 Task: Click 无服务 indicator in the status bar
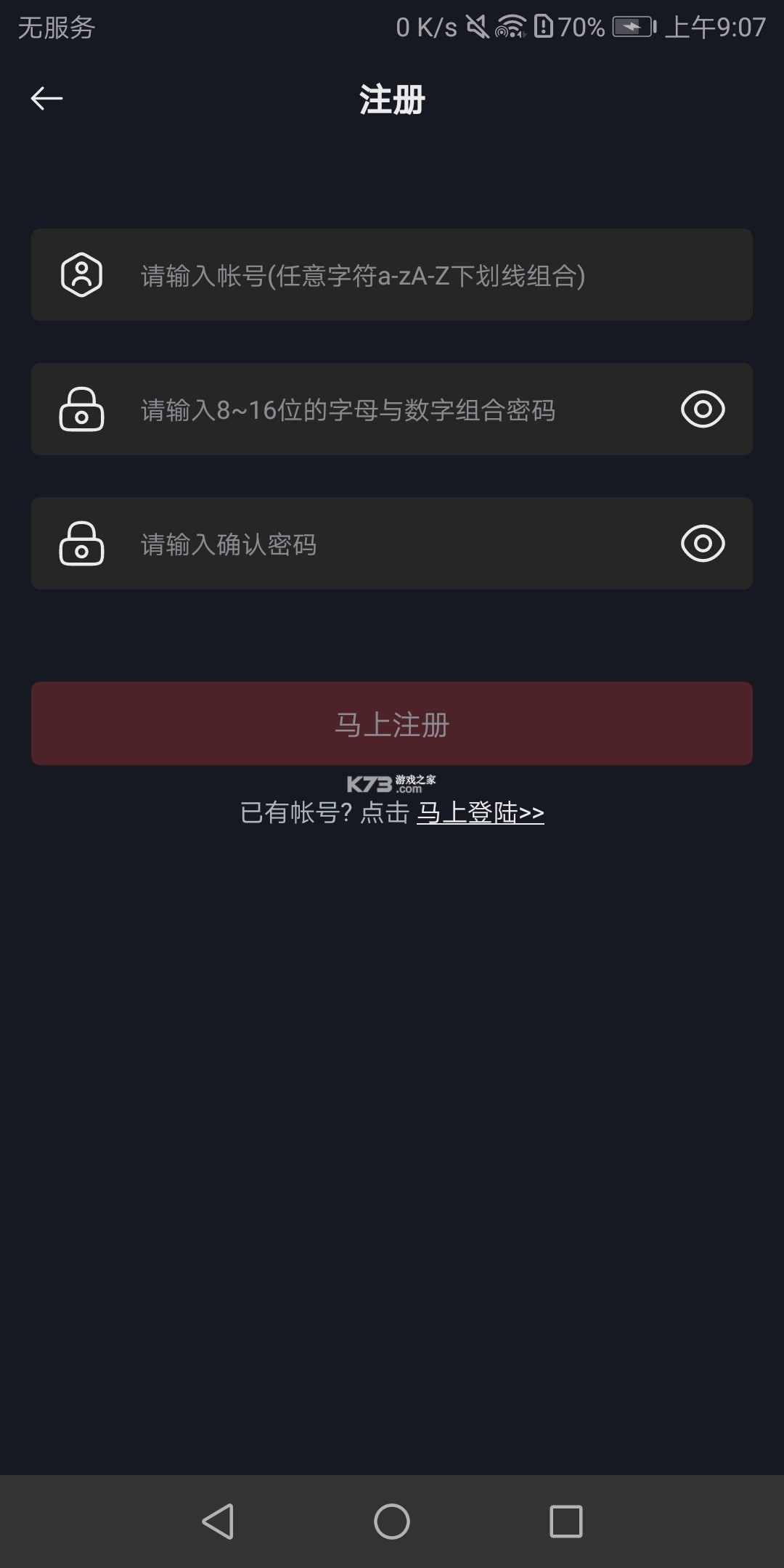(55, 29)
